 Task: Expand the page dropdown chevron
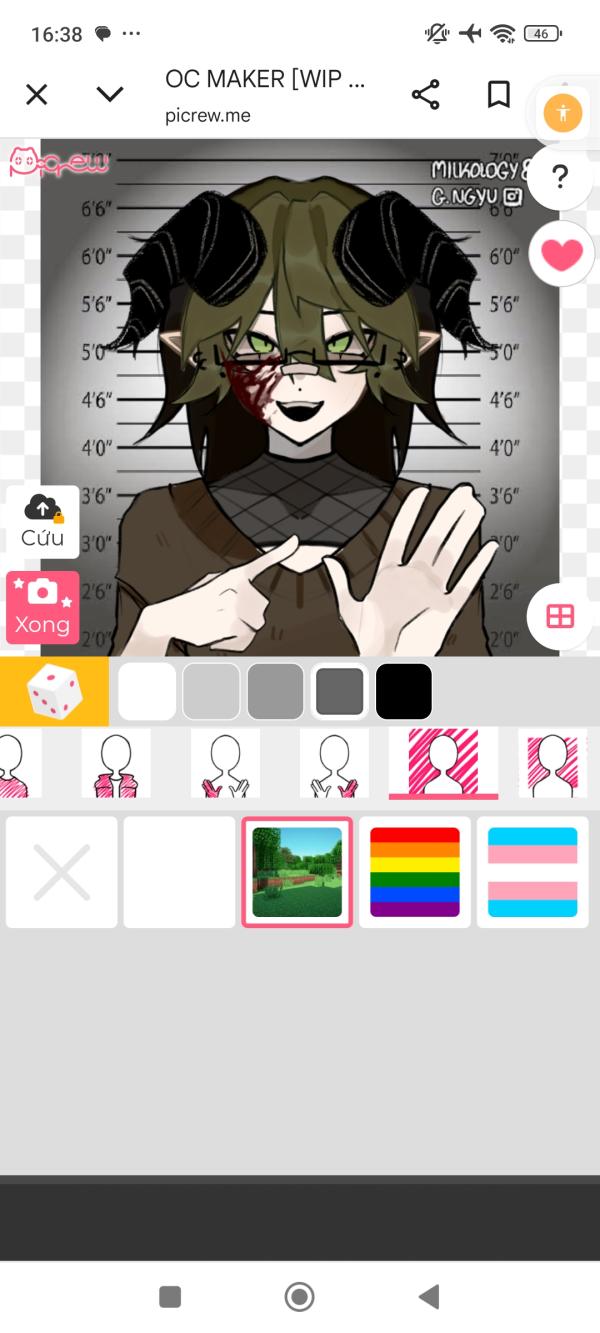click(110, 95)
